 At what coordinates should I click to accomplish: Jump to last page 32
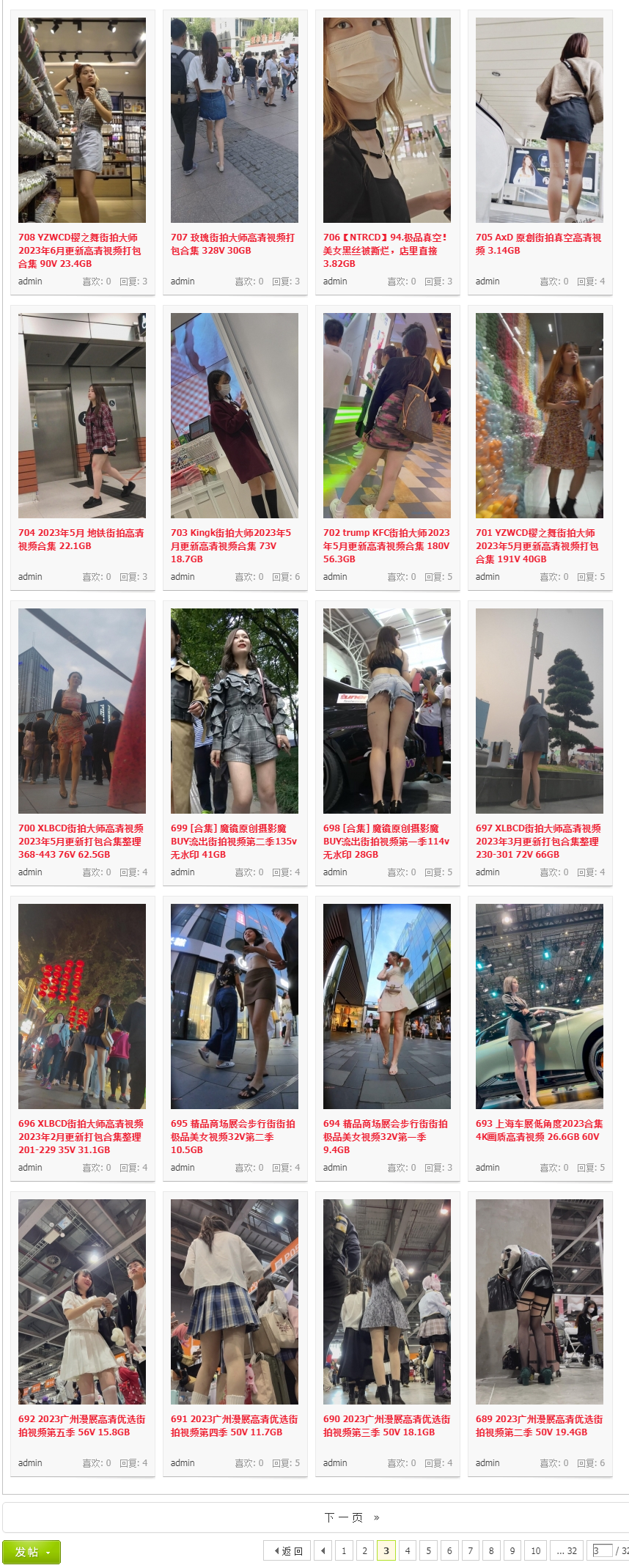pos(567,1551)
